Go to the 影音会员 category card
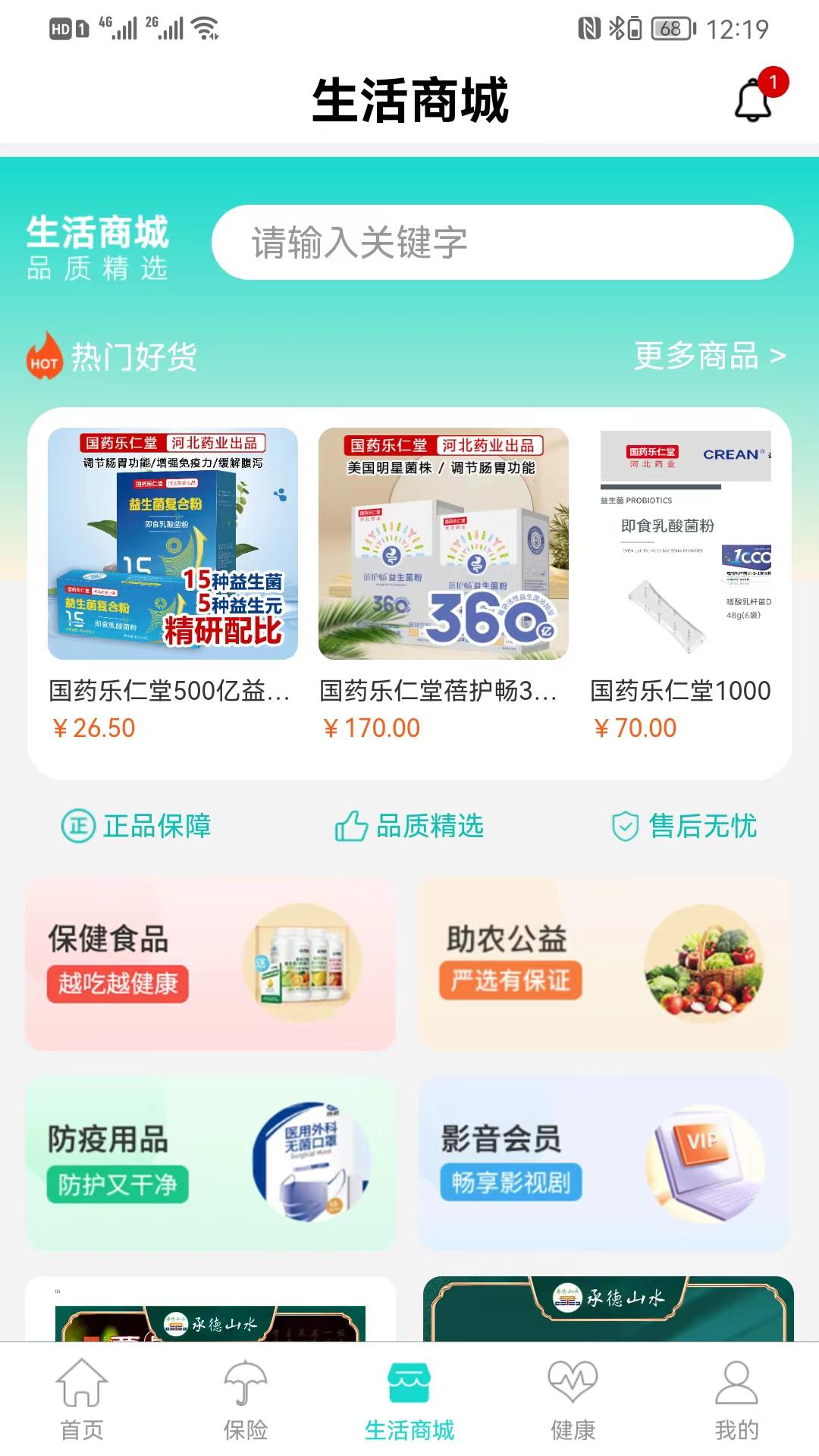The height and width of the screenshot is (1456, 819). click(604, 1162)
